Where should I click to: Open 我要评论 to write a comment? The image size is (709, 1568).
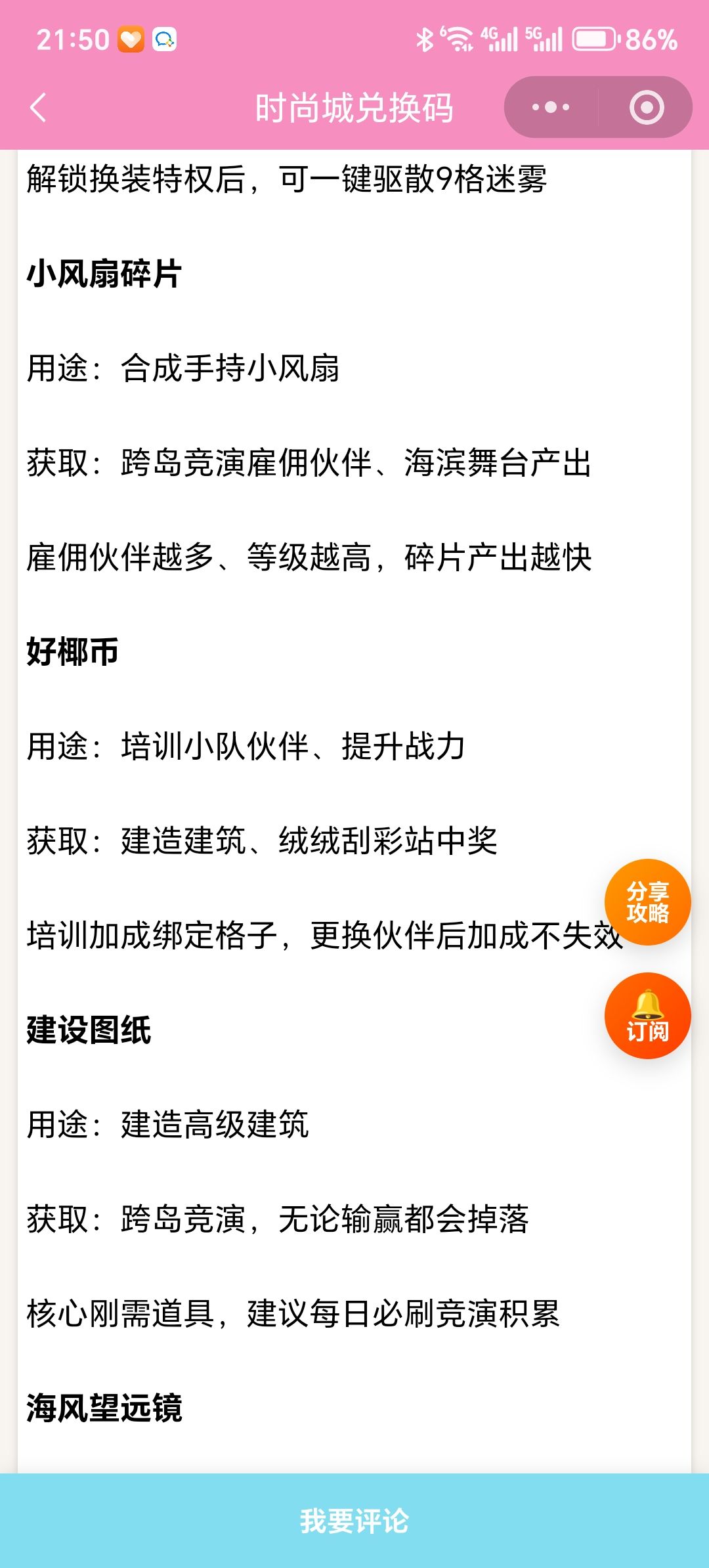[354, 1521]
